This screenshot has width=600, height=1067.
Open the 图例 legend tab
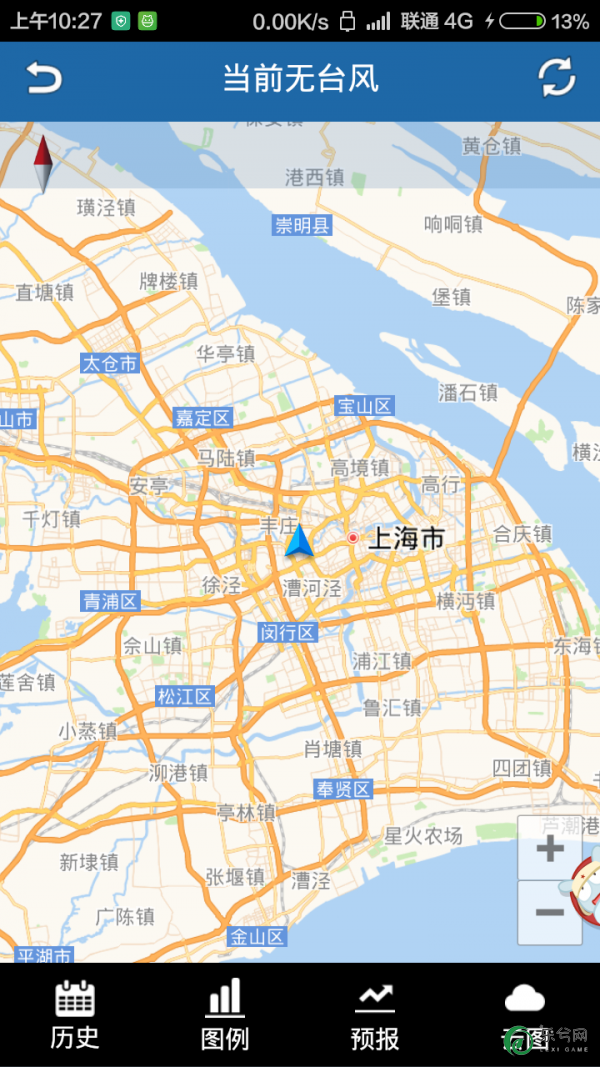225,1015
